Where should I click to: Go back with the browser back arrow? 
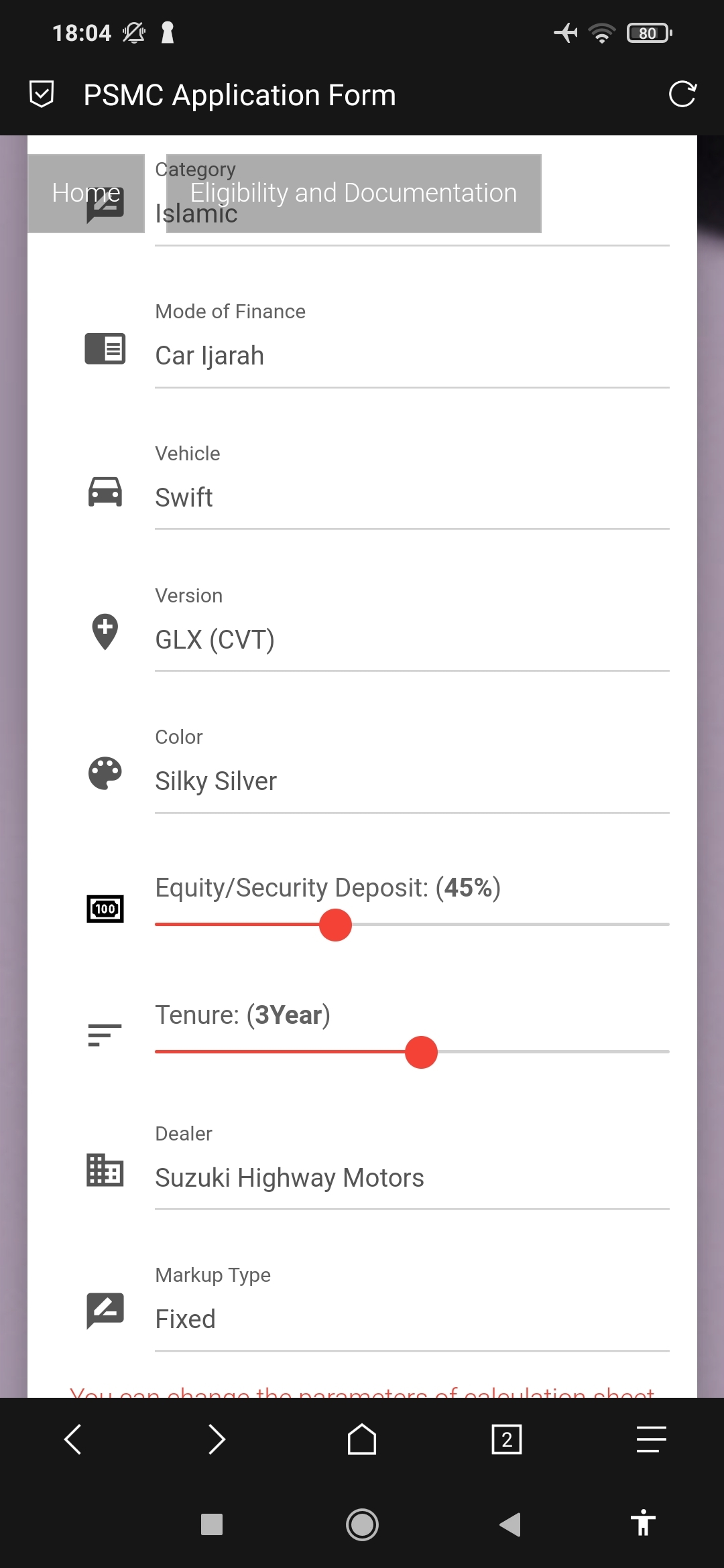[x=72, y=1439]
